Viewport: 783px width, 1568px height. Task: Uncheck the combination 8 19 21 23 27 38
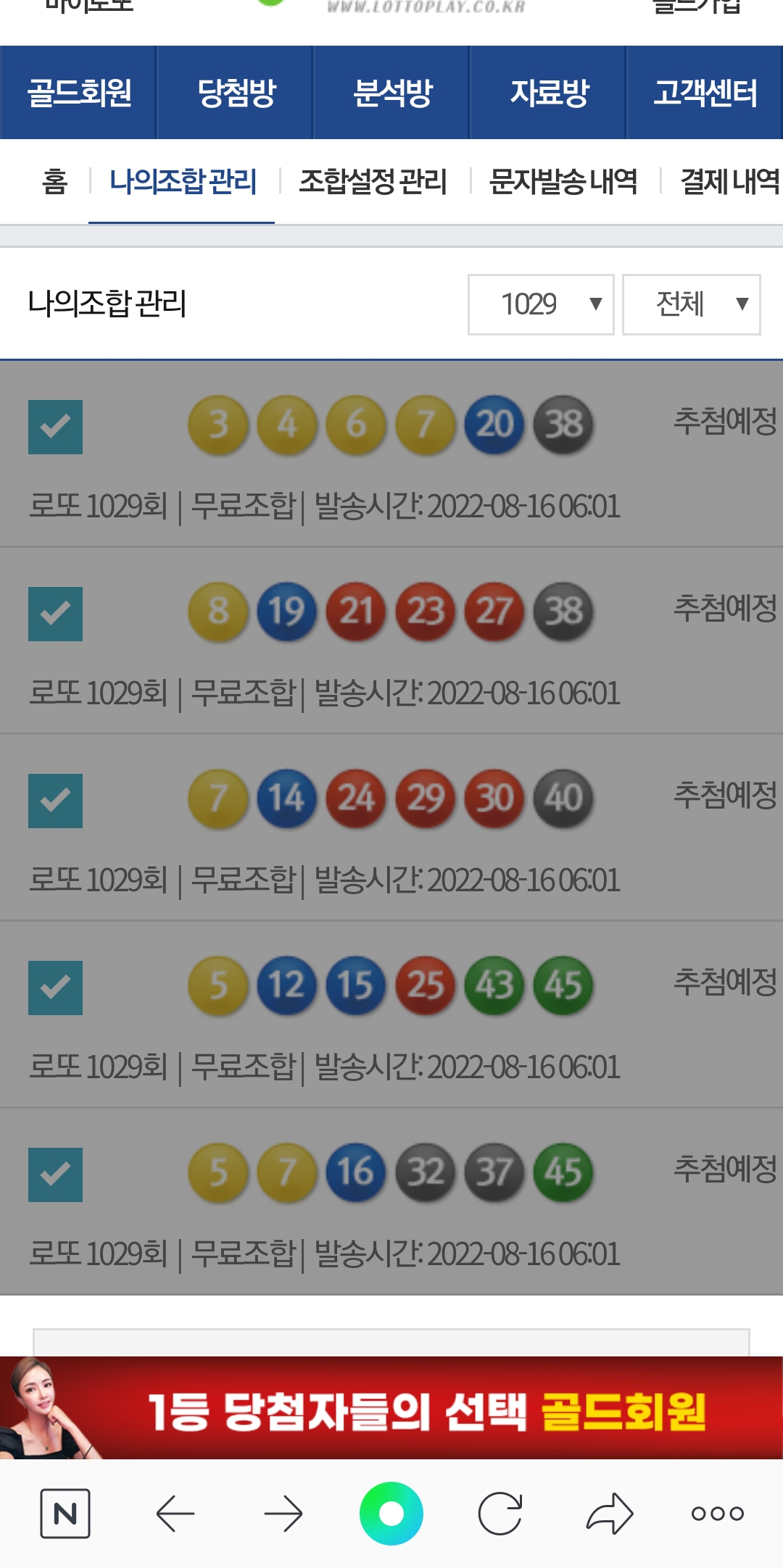55,614
